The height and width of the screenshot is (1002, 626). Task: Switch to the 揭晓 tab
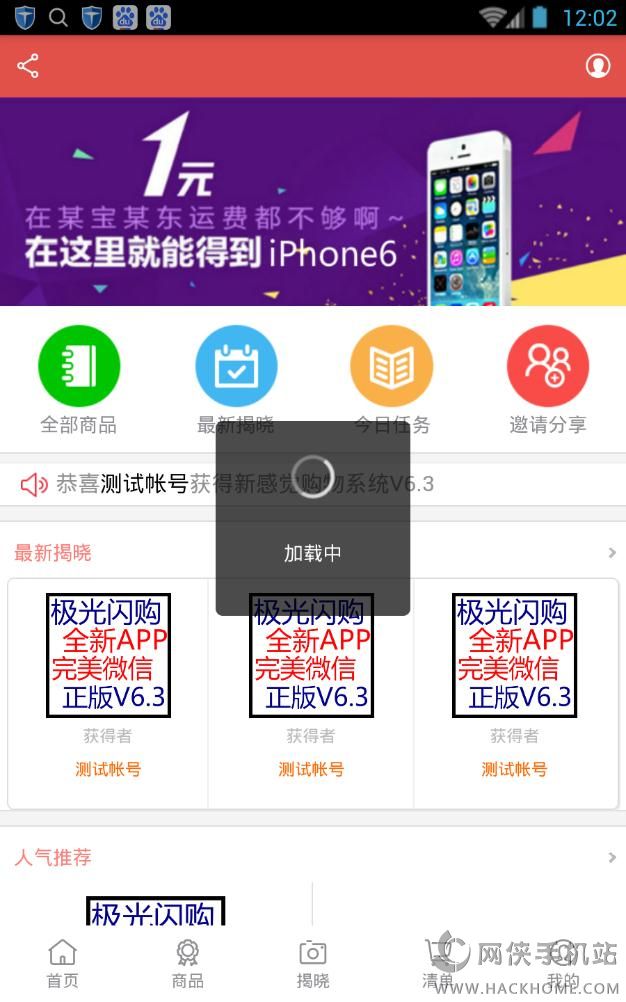coord(312,963)
